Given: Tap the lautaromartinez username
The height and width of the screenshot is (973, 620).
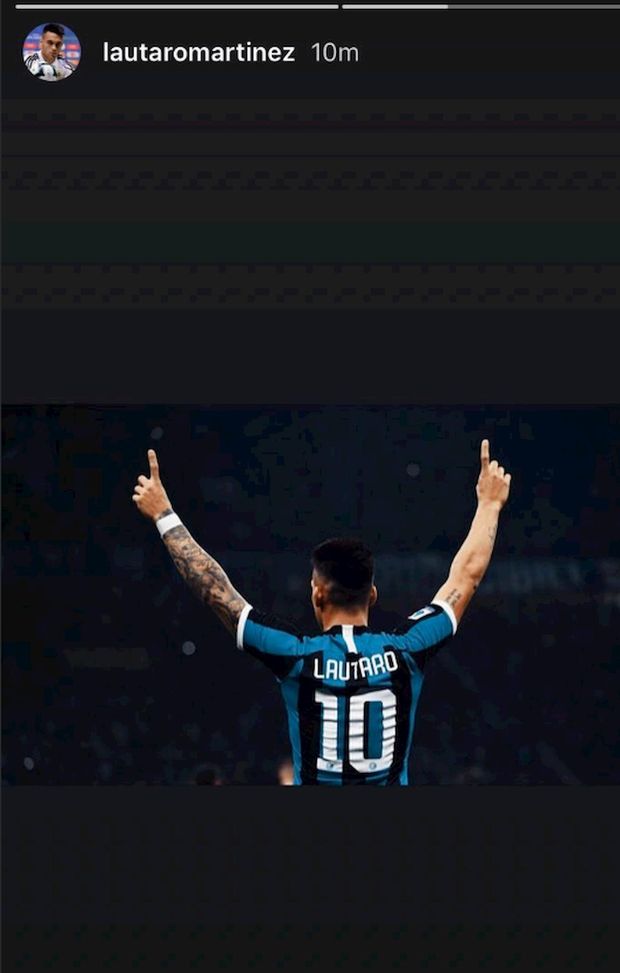Looking at the screenshot, I should [198, 53].
